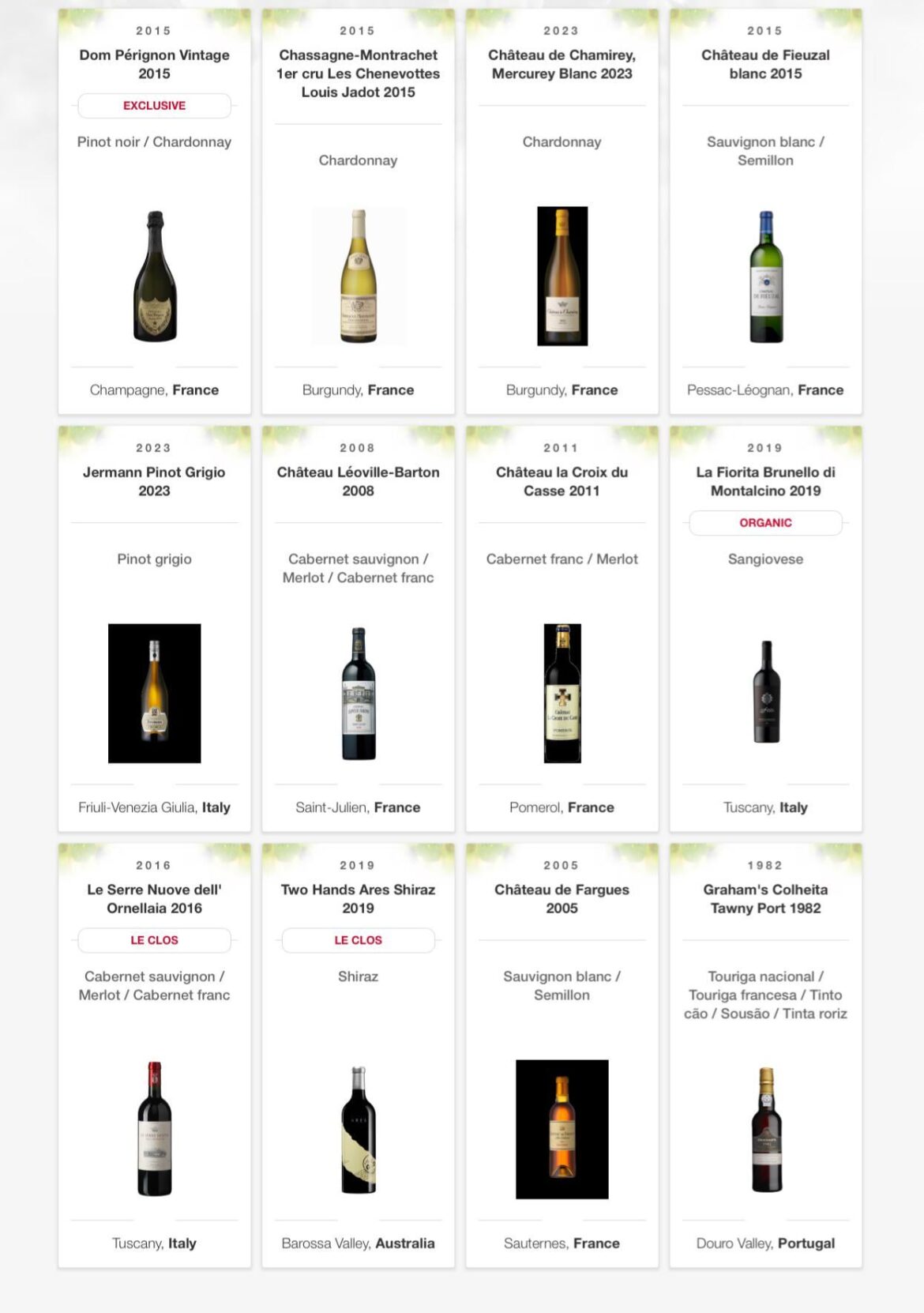Click the LE CLOS badge on Two Hands Shiraz
Image resolution: width=924 pixels, height=1313 pixels.
357,940
